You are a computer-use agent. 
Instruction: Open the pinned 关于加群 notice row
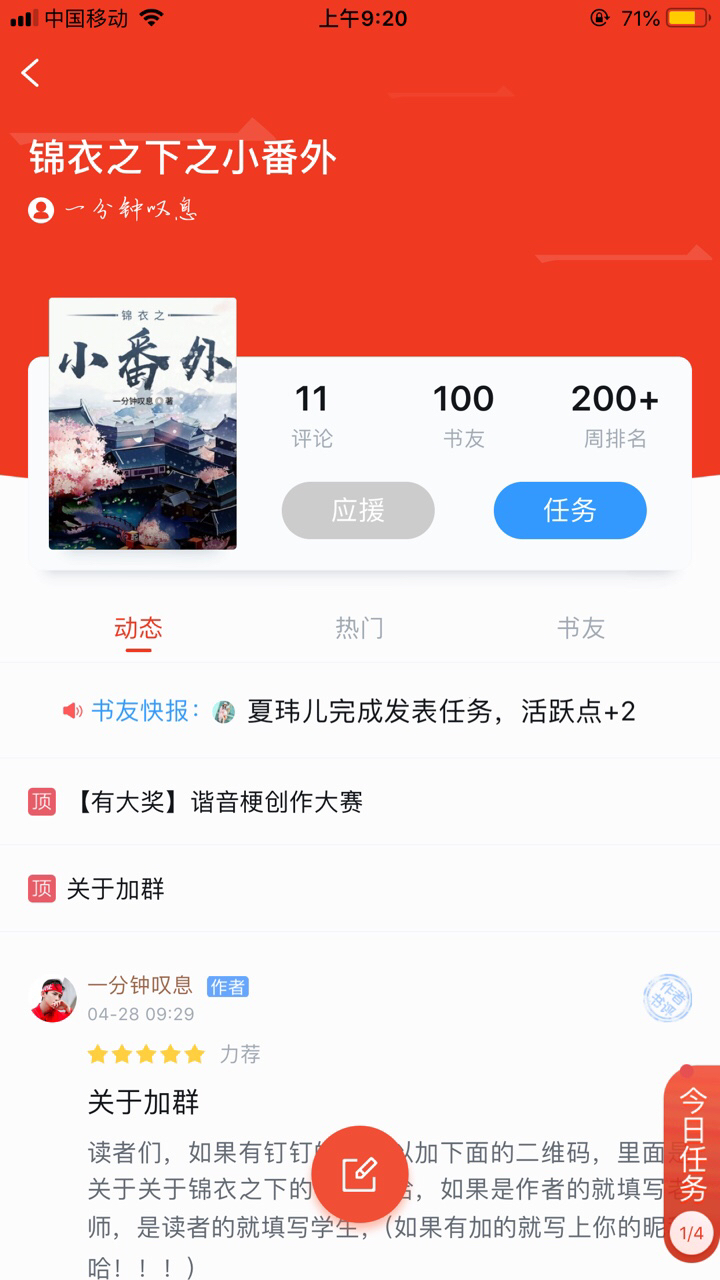115,889
